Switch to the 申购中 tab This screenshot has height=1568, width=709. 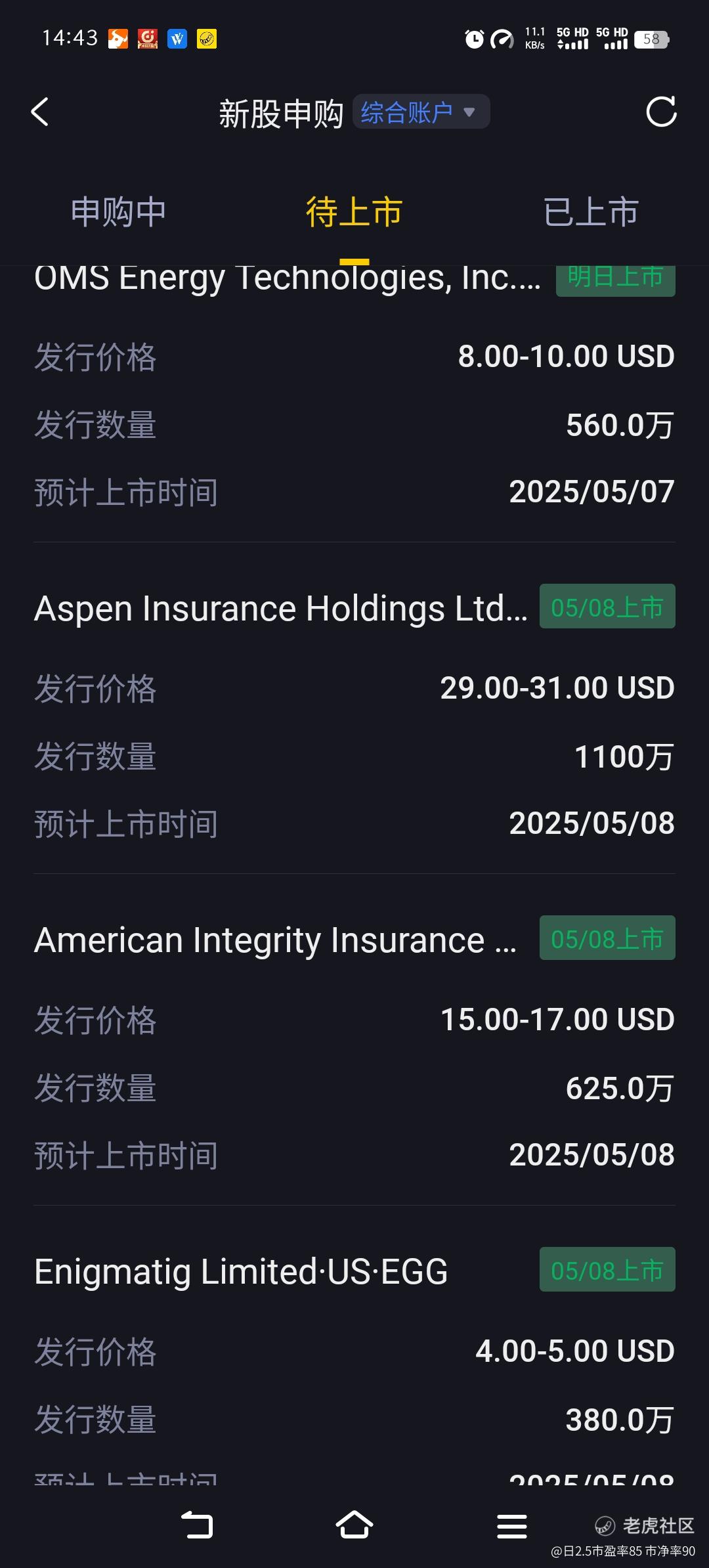(118, 212)
